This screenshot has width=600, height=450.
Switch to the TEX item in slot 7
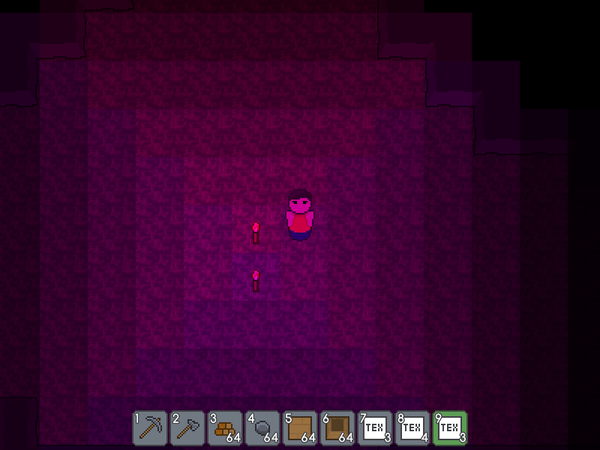click(376, 428)
